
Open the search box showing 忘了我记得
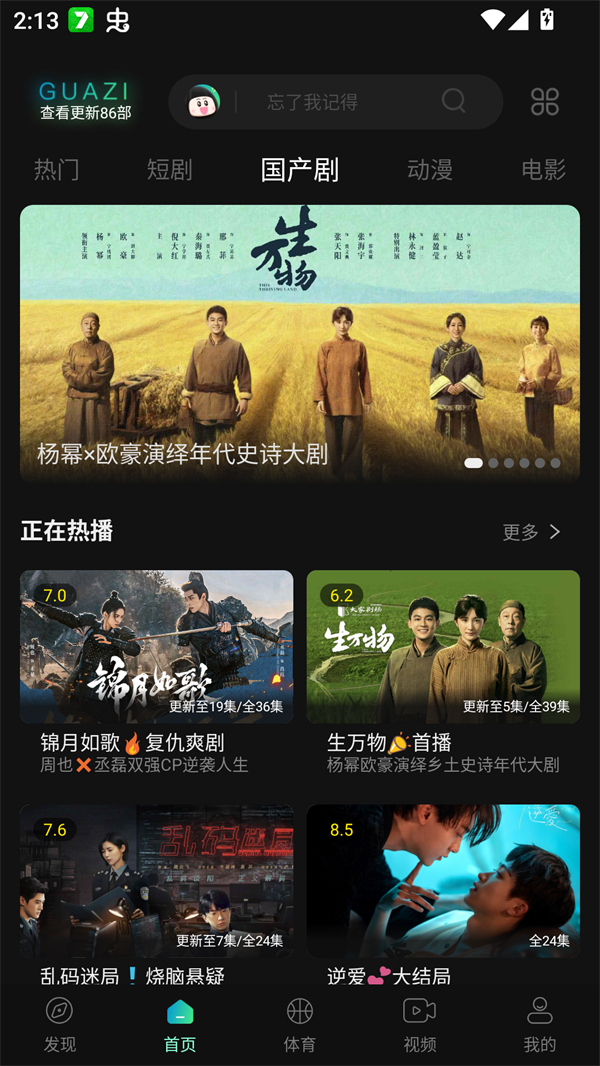pyautogui.click(x=320, y=102)
